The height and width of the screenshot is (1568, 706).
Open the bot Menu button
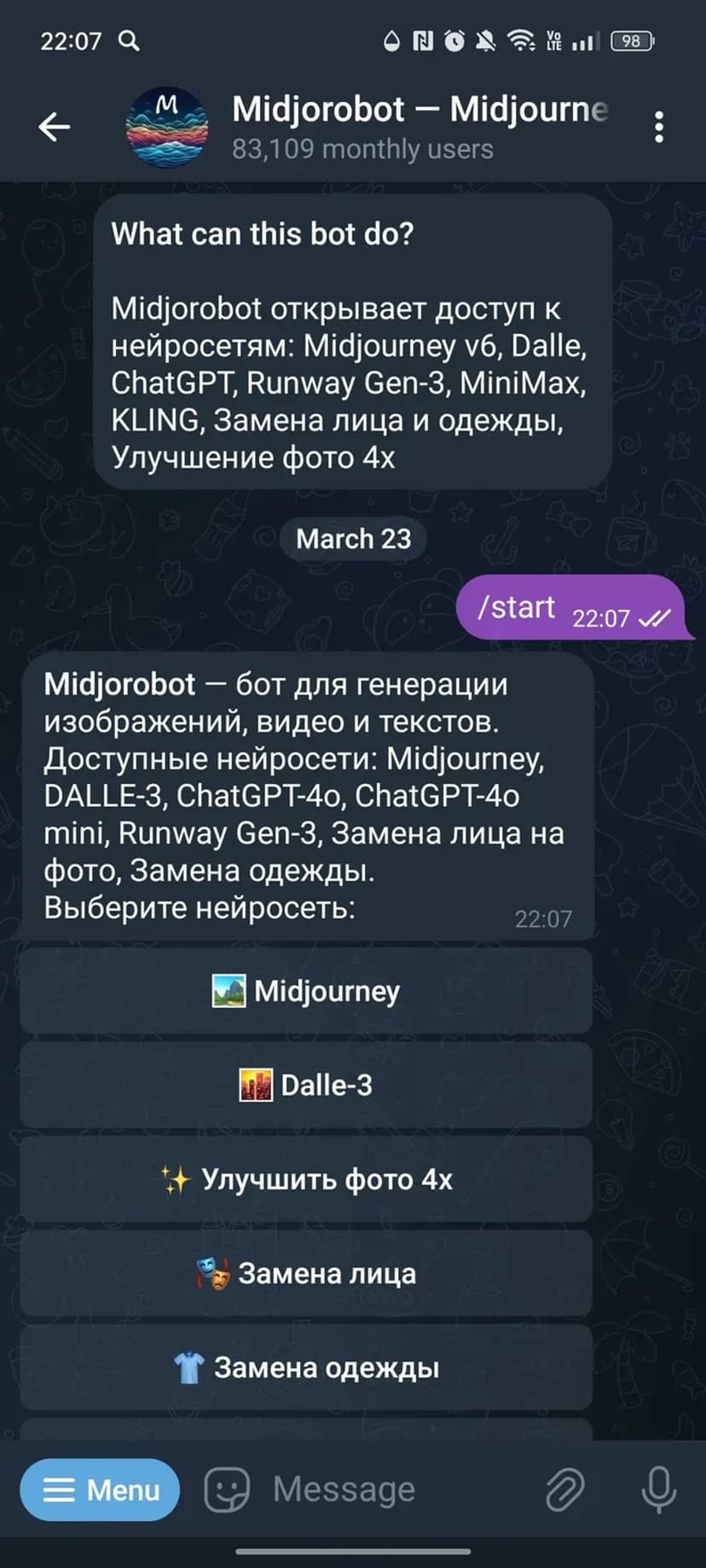[100, 1490]
